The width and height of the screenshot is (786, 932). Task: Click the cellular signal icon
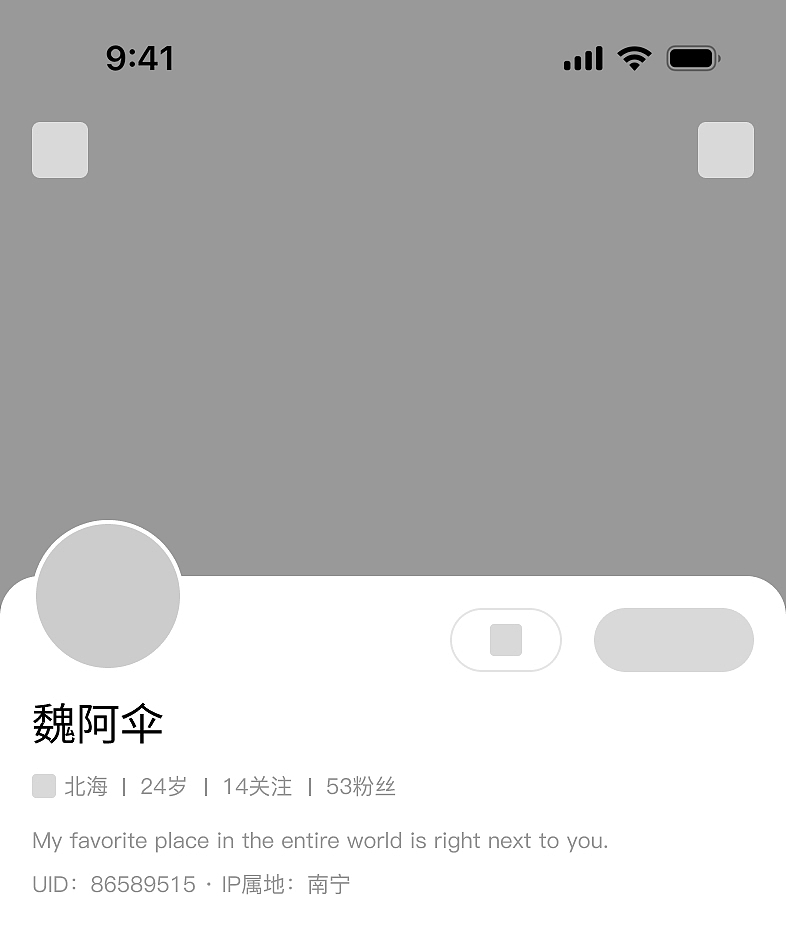point(583,58)
